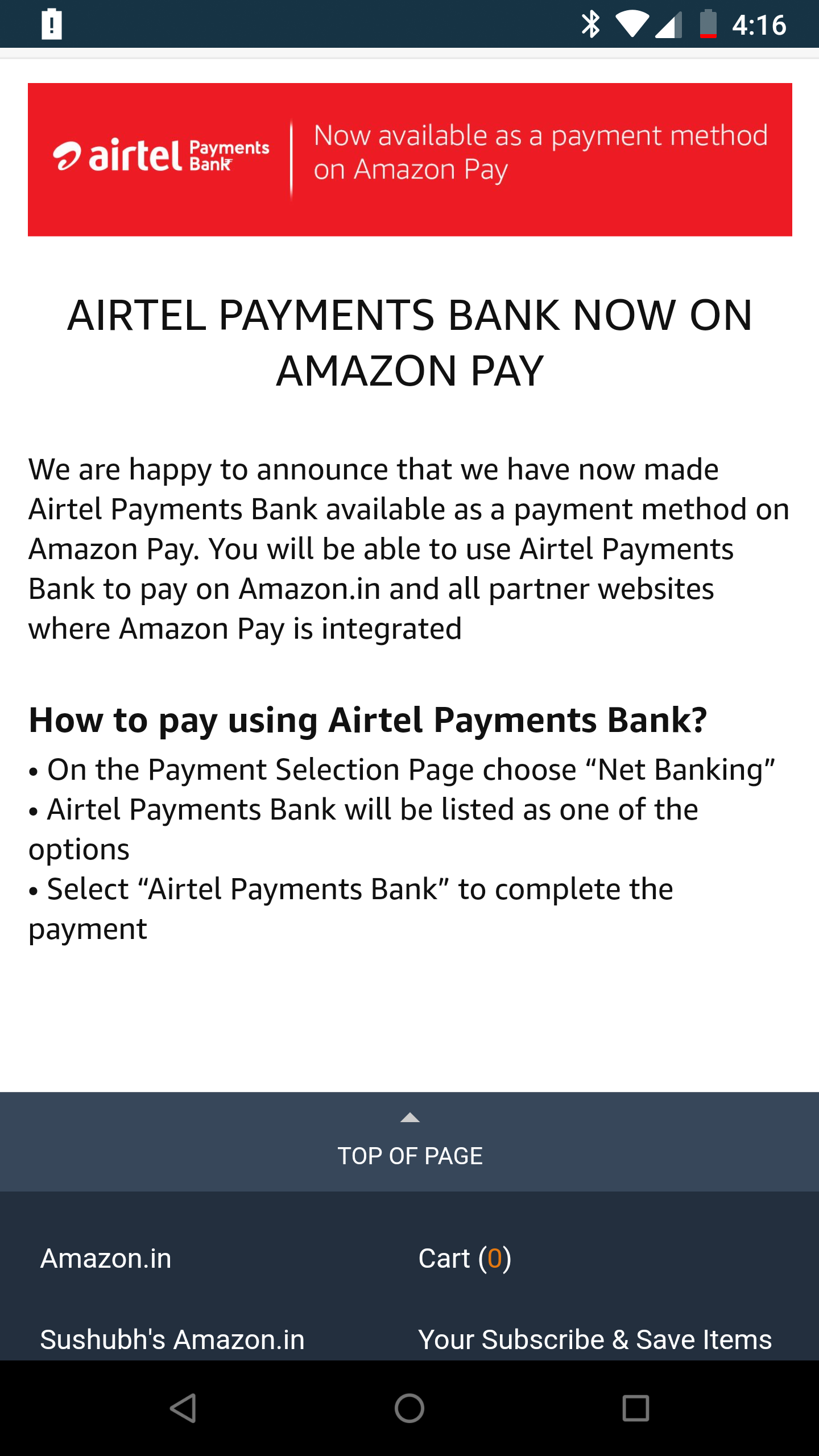Jump back to TOP OF PAGE
The height and width of the screenshot is (1456, 819).
click(x=409, y=1143)
